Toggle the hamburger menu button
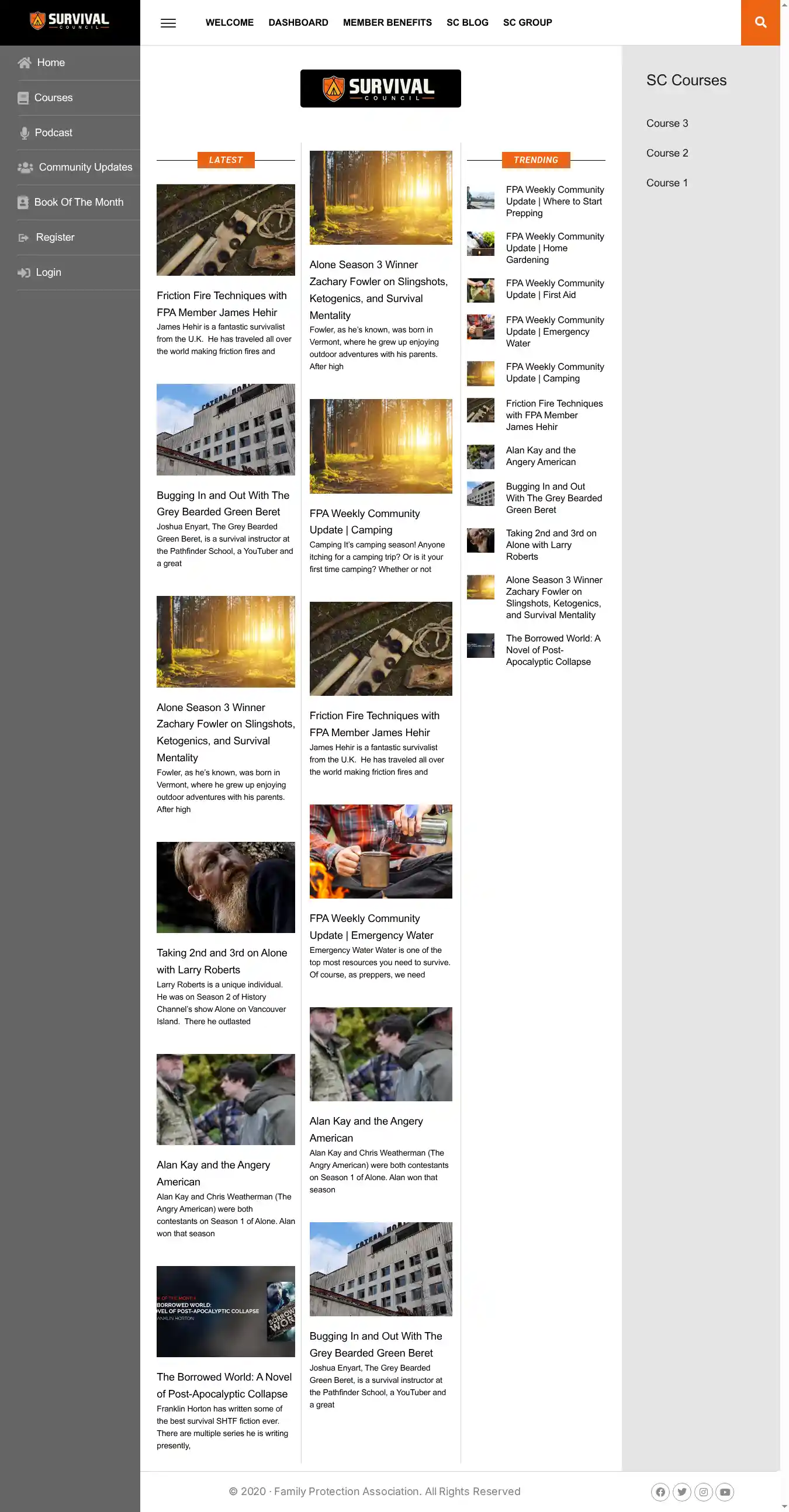Image resolution: width=789 pixels, height=1512 pixels. pyautogui.click(x=168, y=23)
